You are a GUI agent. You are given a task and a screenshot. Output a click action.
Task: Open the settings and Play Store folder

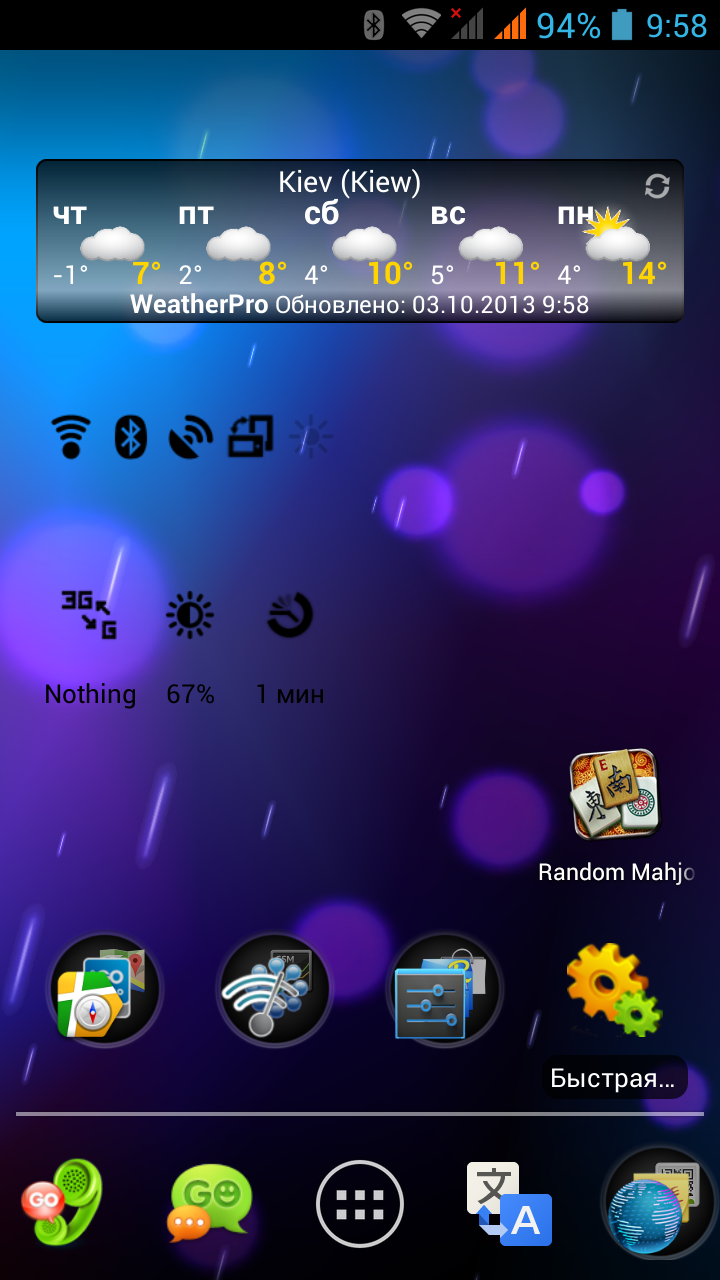(x=445, y=990)
